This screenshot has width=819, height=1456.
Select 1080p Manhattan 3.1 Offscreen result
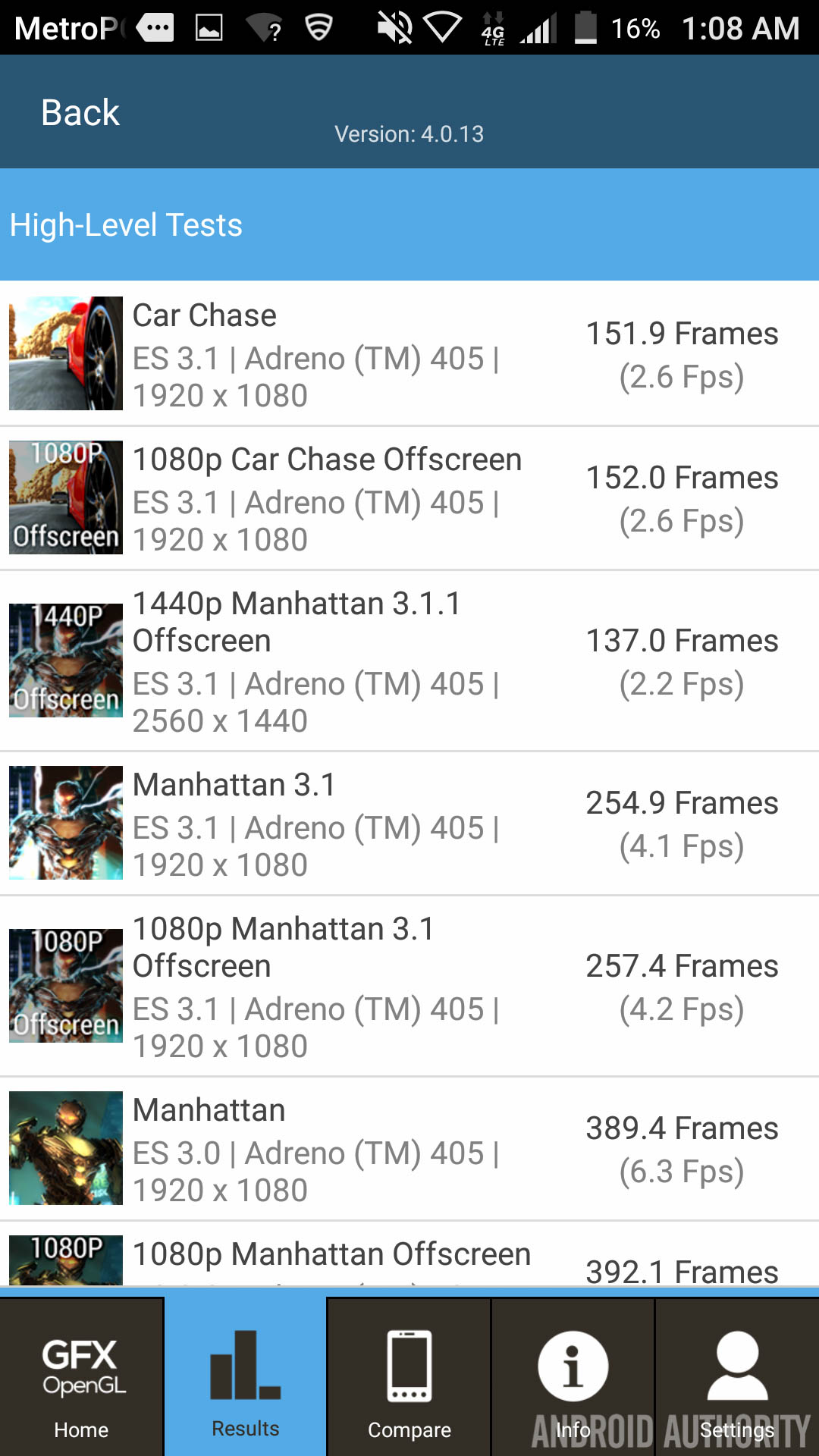[x=409, y=986]
